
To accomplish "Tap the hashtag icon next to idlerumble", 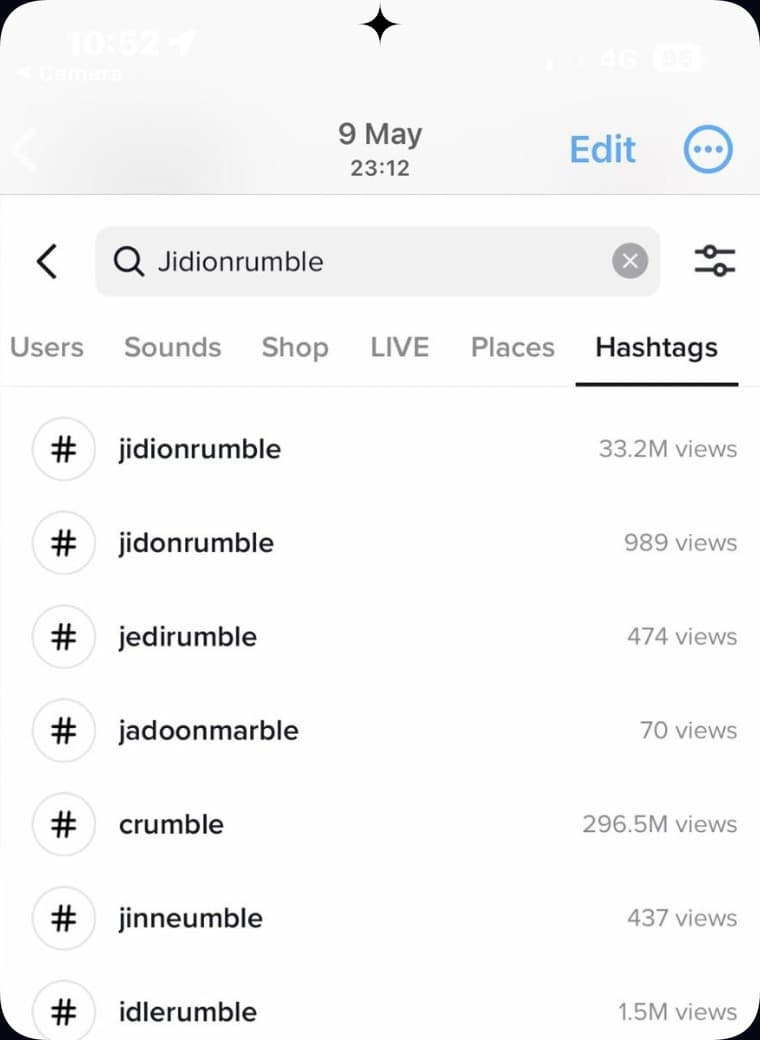I will click(x=63, y=1011).
